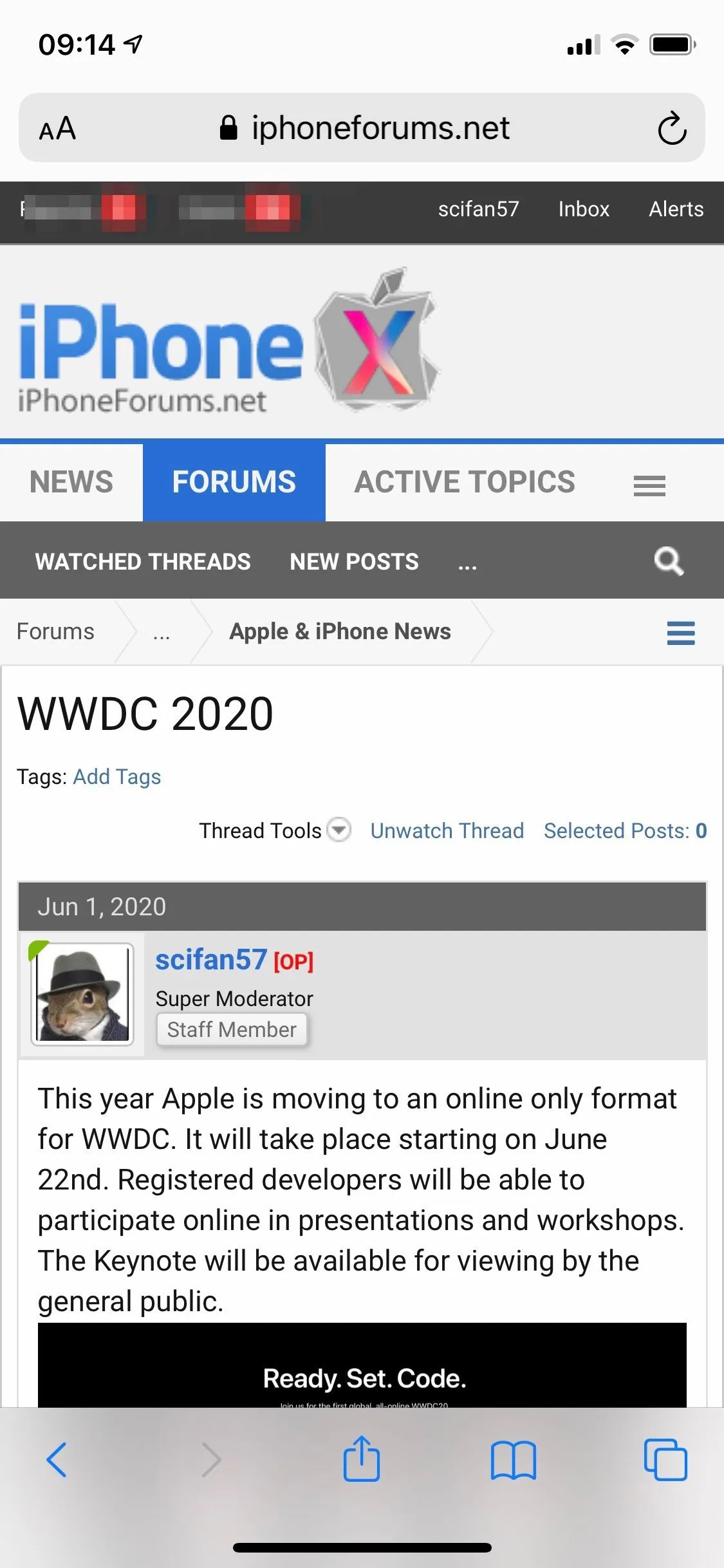Go to the Forums breadcrumb

55,631
